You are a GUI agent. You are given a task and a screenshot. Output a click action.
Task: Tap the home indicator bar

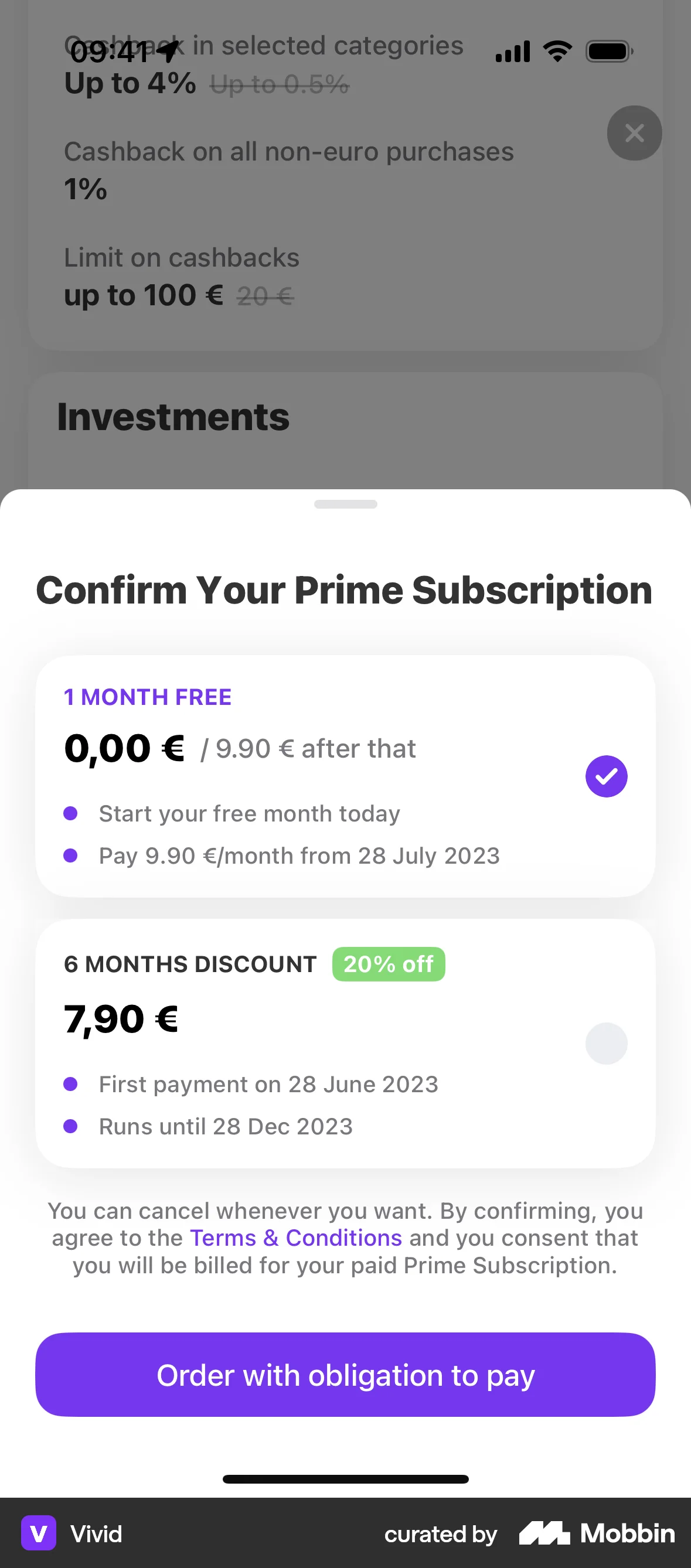coord(345,1479)
